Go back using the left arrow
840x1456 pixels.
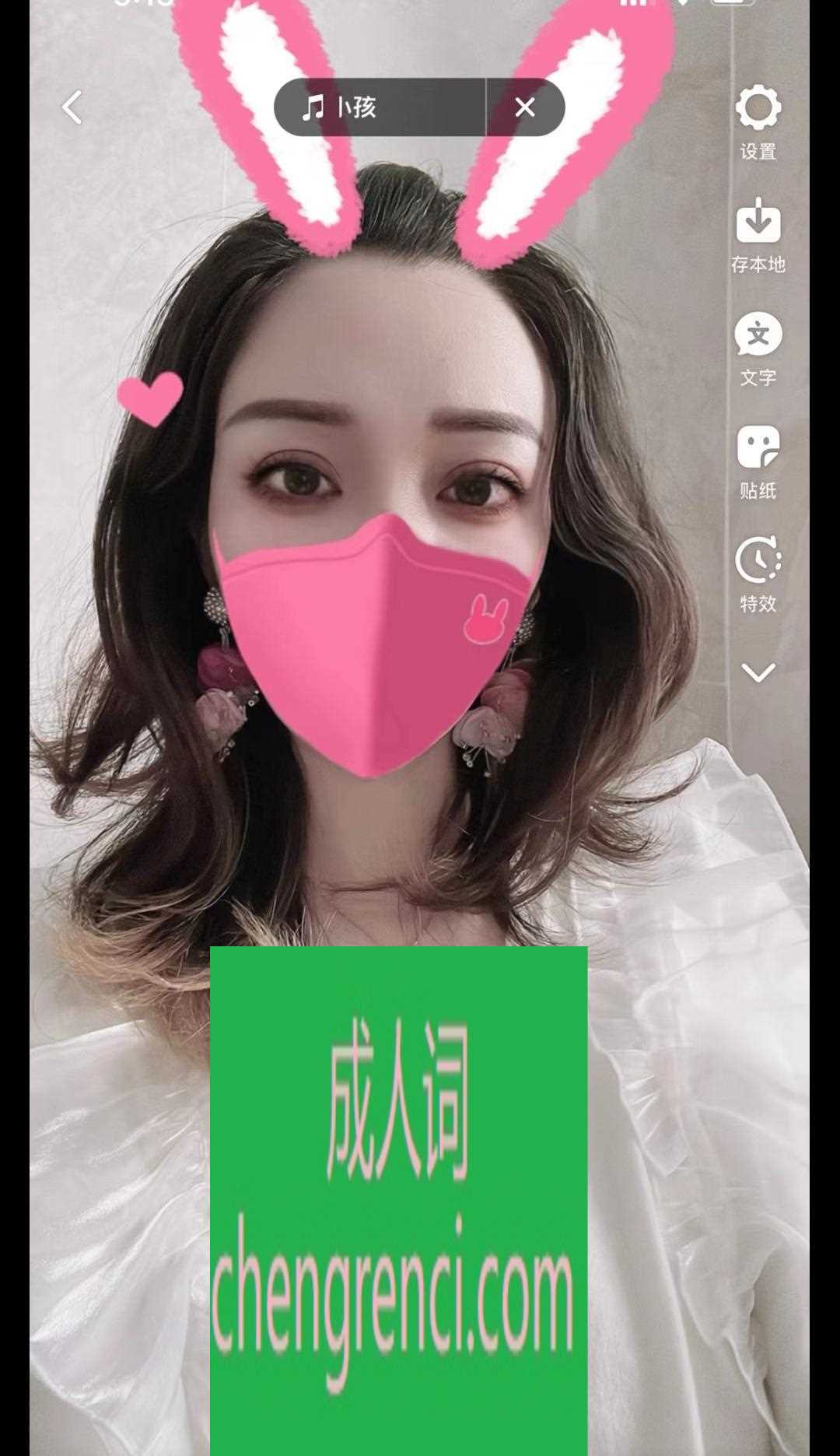point(72,107)
